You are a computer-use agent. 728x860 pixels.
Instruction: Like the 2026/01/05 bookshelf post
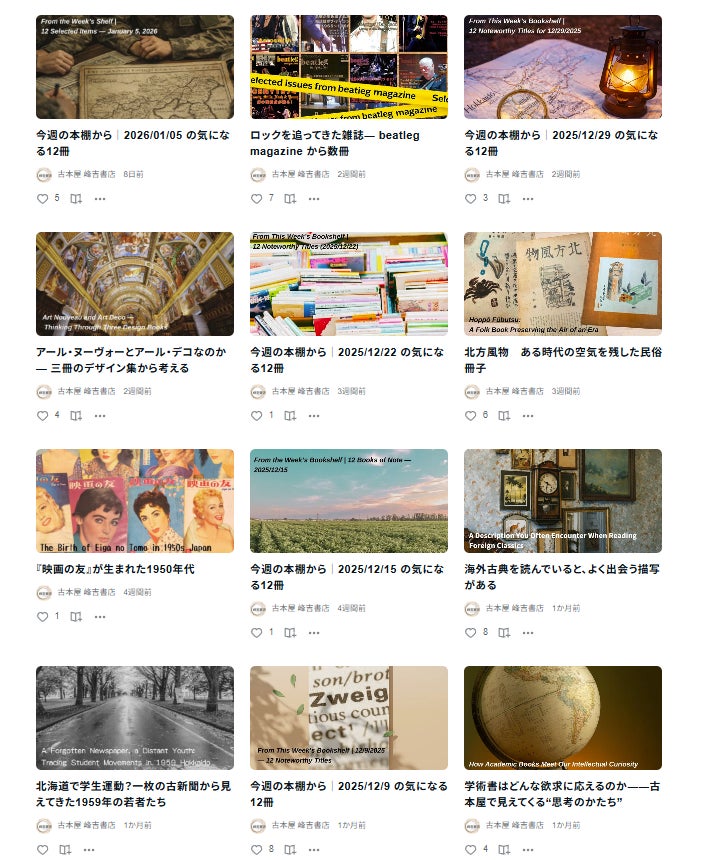click(x=42, y=199)
